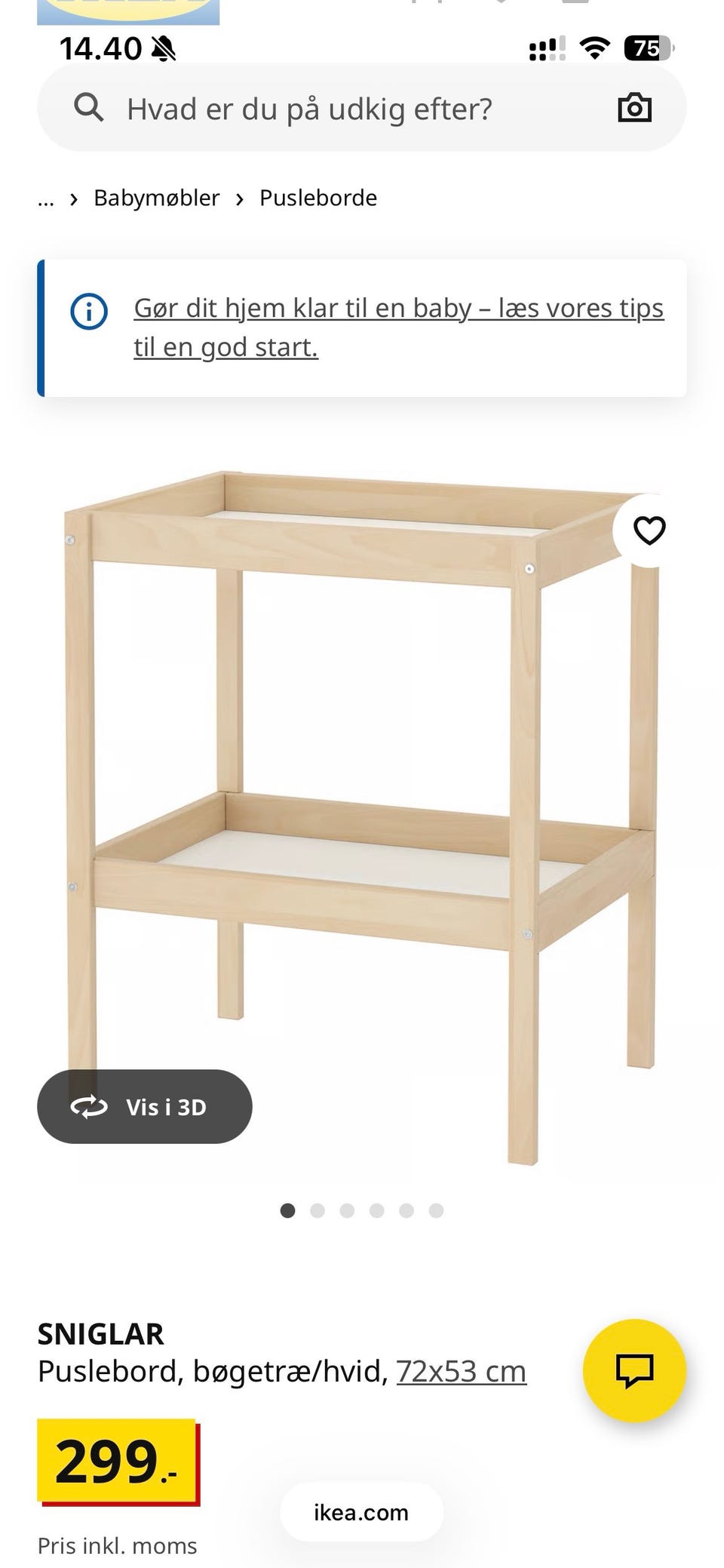The image size is (724, 1568).
Task: Open the chat bubble assistant
Action: click(x=635, y=1371)
